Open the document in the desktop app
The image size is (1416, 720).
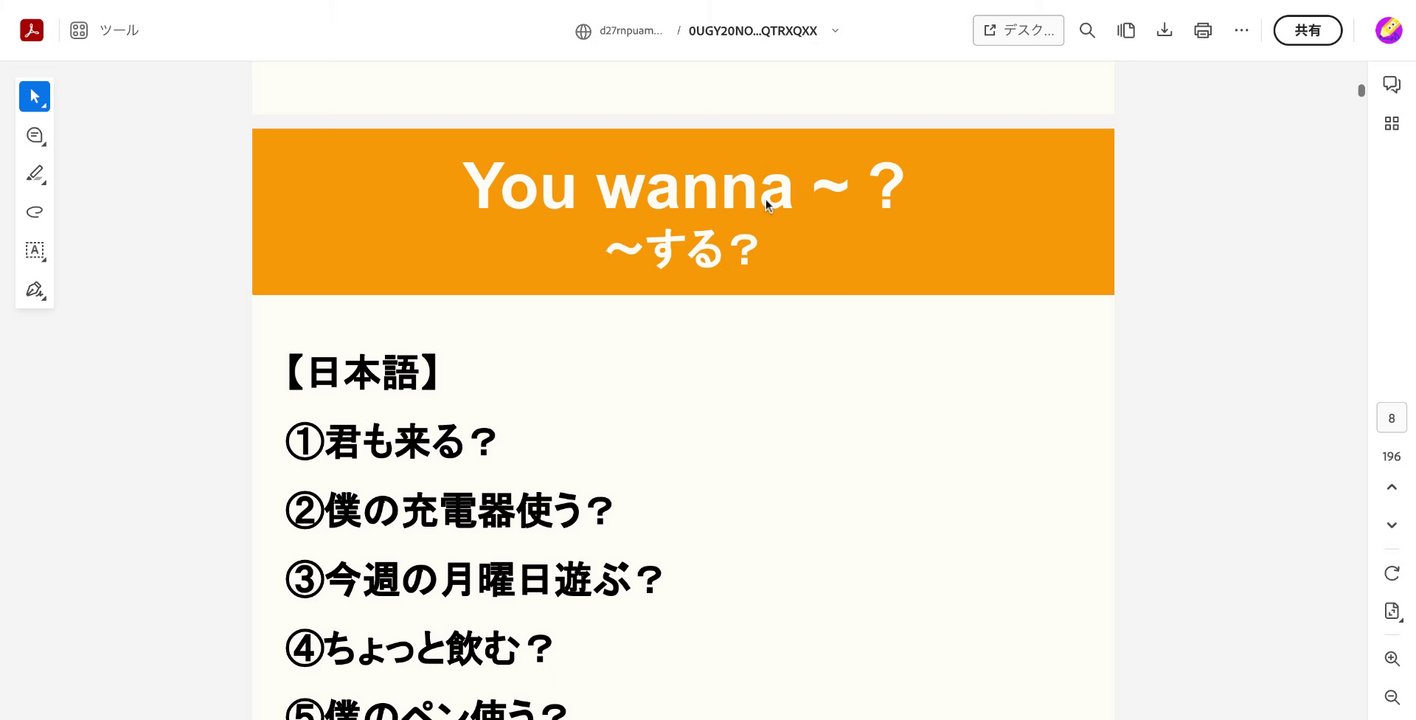pyautogui.click(x=1018, y=30)
